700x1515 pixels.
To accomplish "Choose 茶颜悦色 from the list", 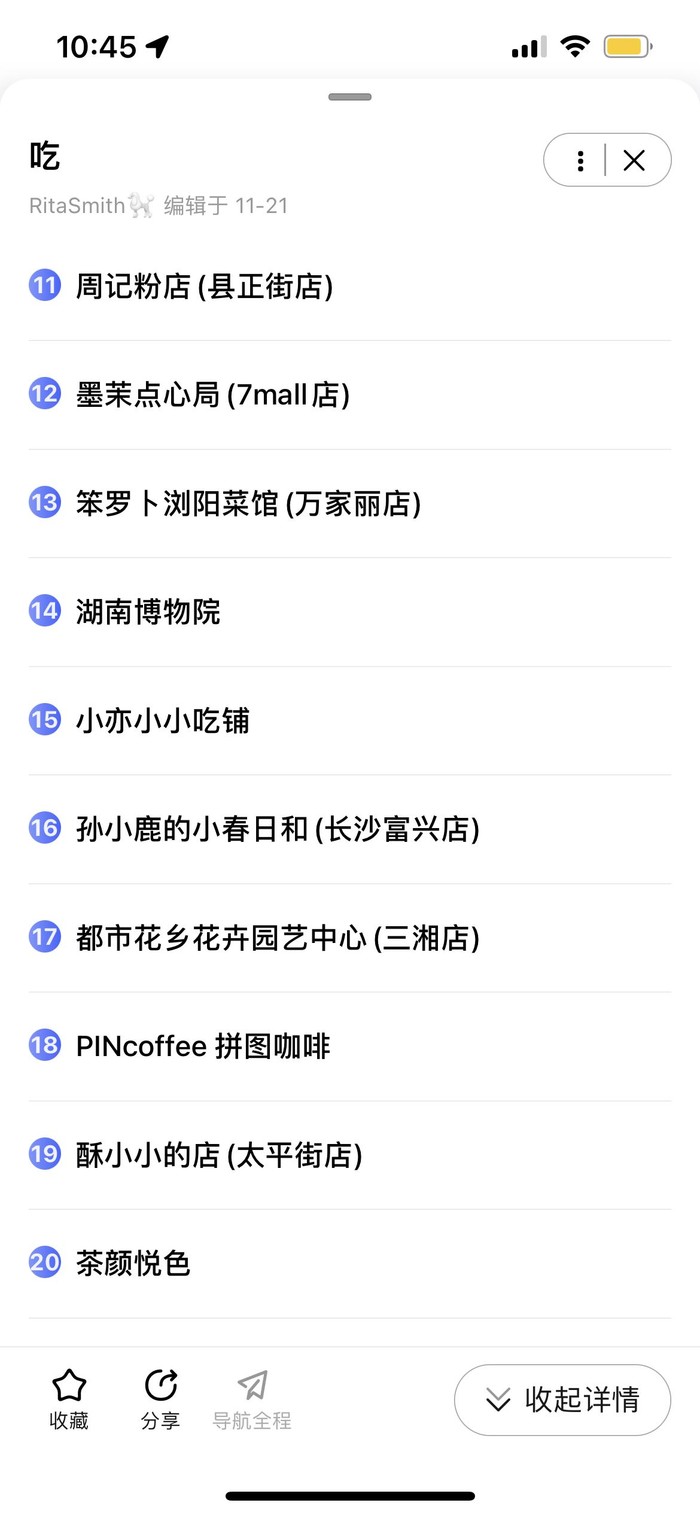I will (x=133, y=1263).
